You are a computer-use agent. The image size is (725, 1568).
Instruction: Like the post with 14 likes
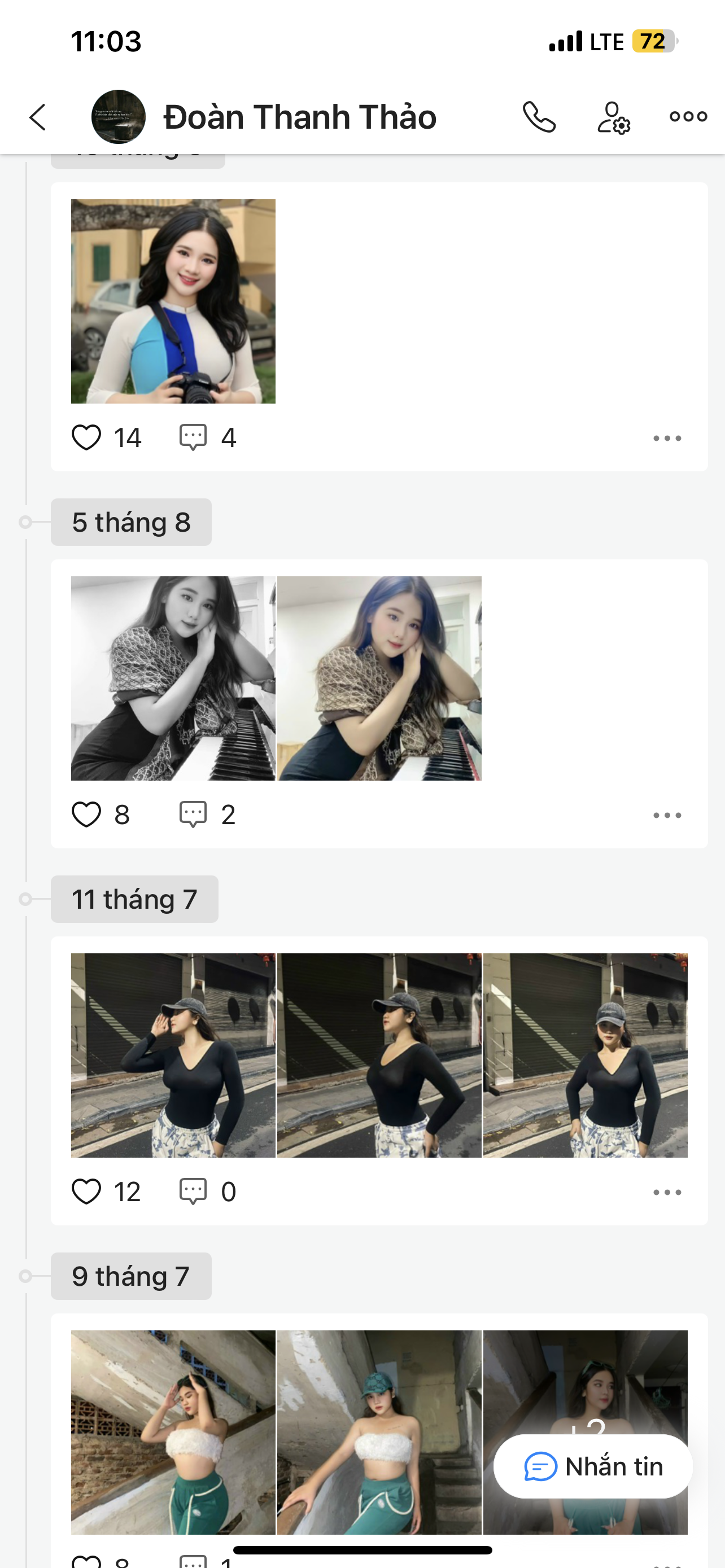point(86,437)
